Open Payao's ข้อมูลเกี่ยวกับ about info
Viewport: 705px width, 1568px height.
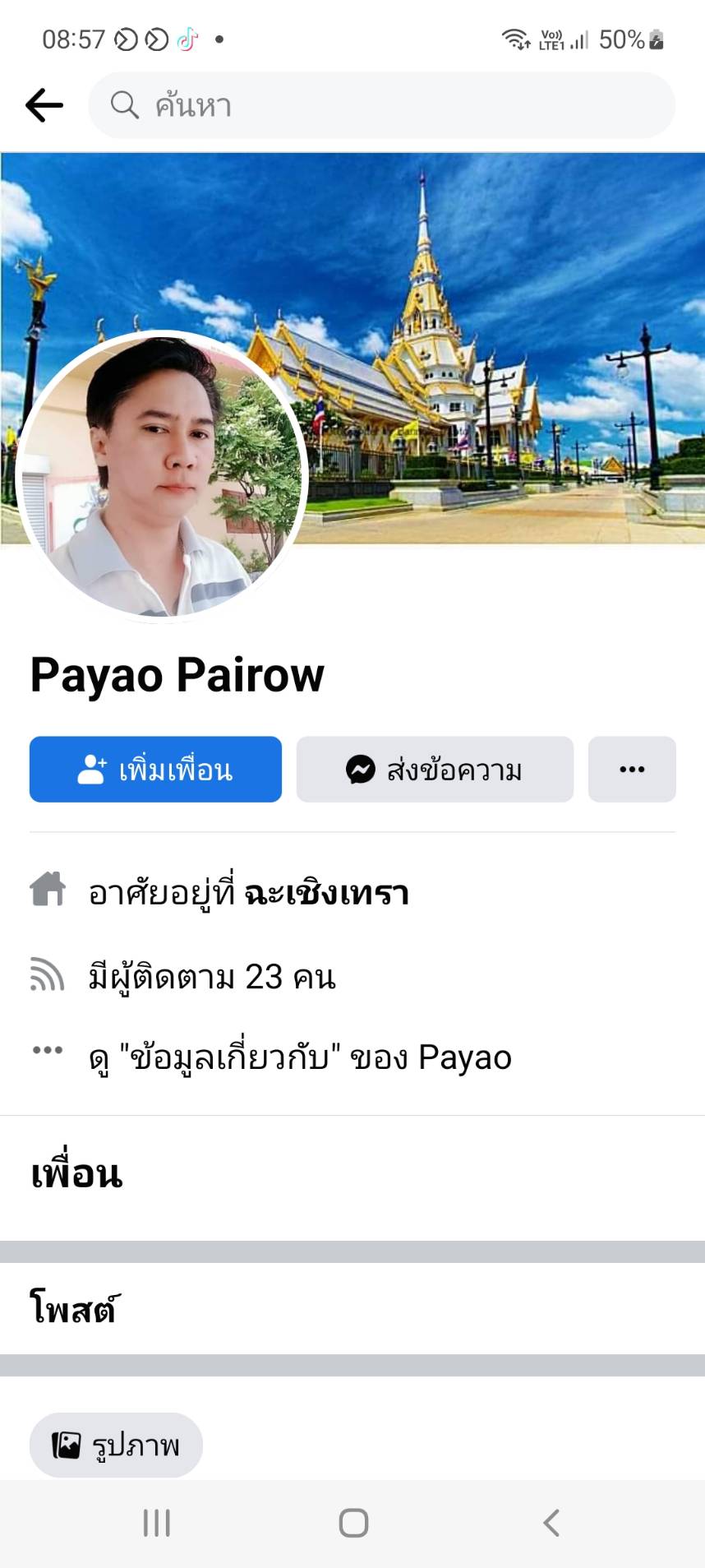300,1057
